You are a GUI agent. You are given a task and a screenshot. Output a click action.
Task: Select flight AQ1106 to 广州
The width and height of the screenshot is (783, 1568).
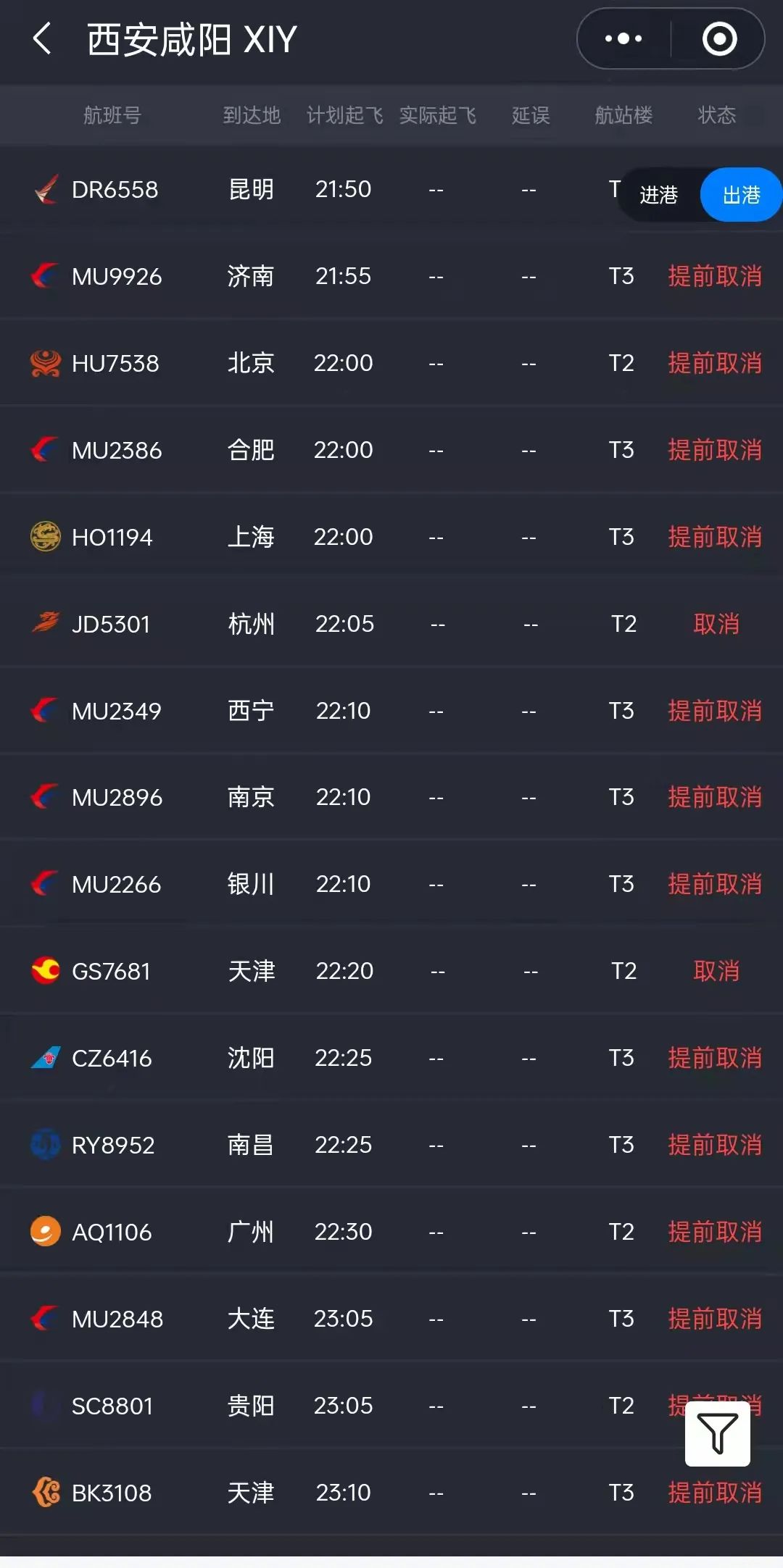coord(391,1232)
